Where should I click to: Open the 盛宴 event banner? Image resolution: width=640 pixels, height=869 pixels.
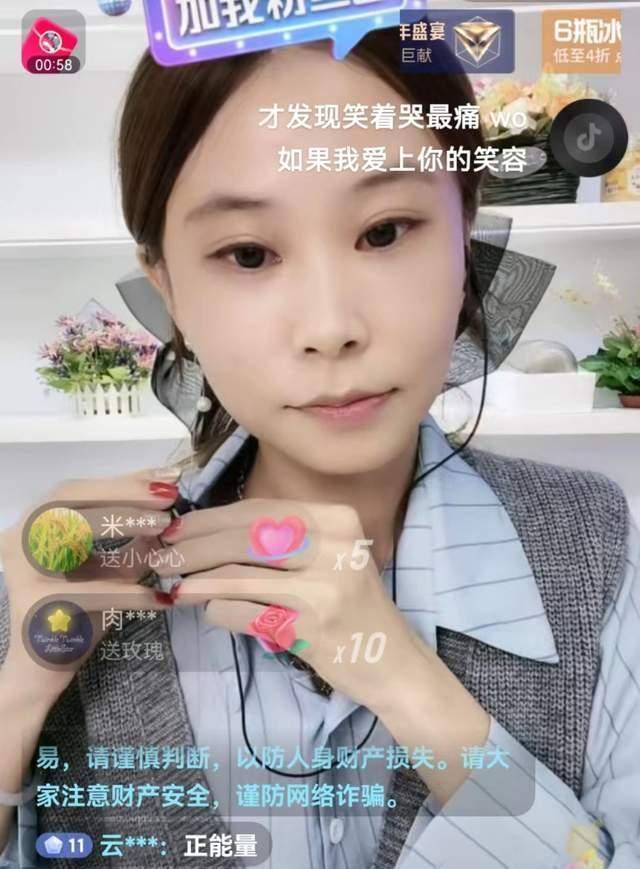457,40
